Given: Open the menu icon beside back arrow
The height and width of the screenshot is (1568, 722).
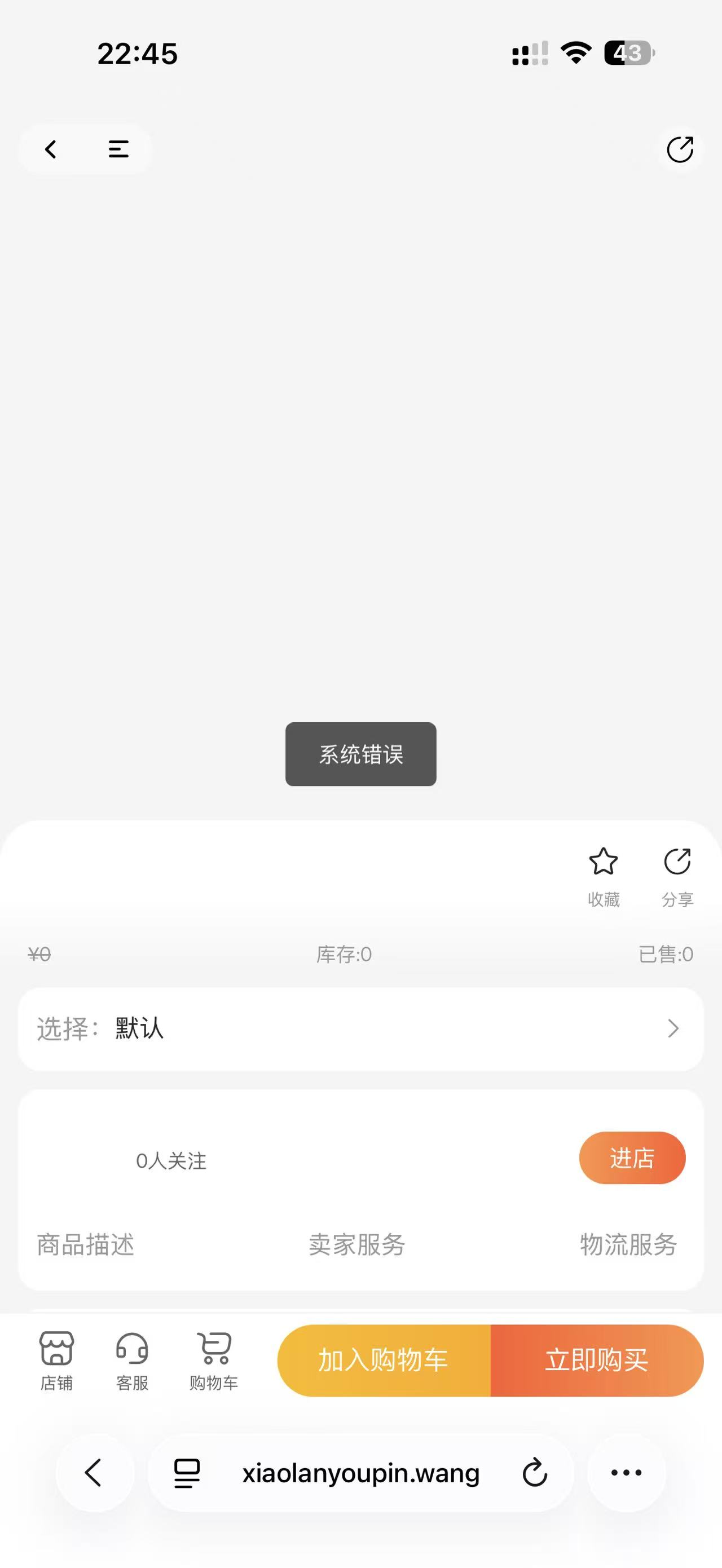Looking at the screenshot, I should coord(118,149).
